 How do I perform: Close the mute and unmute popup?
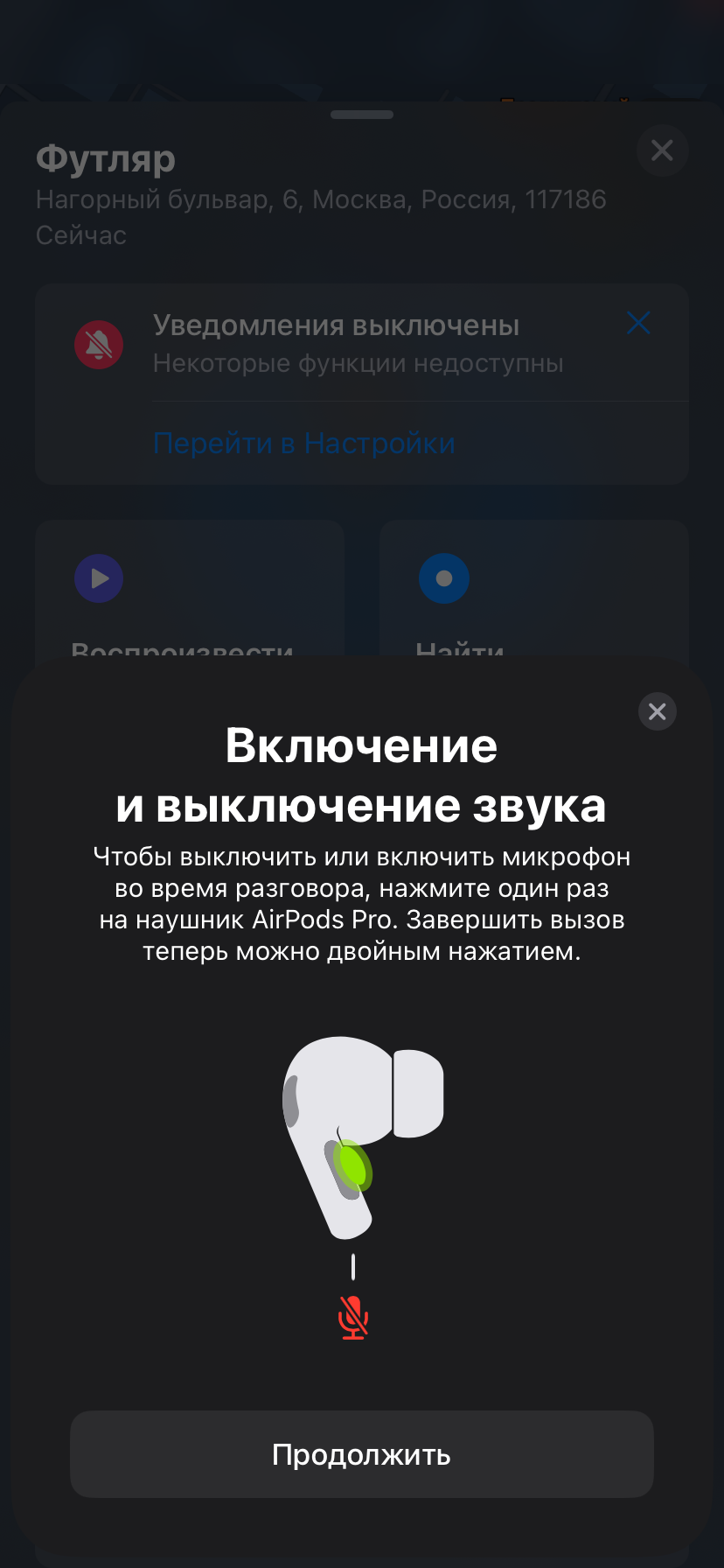coord(658,711)
